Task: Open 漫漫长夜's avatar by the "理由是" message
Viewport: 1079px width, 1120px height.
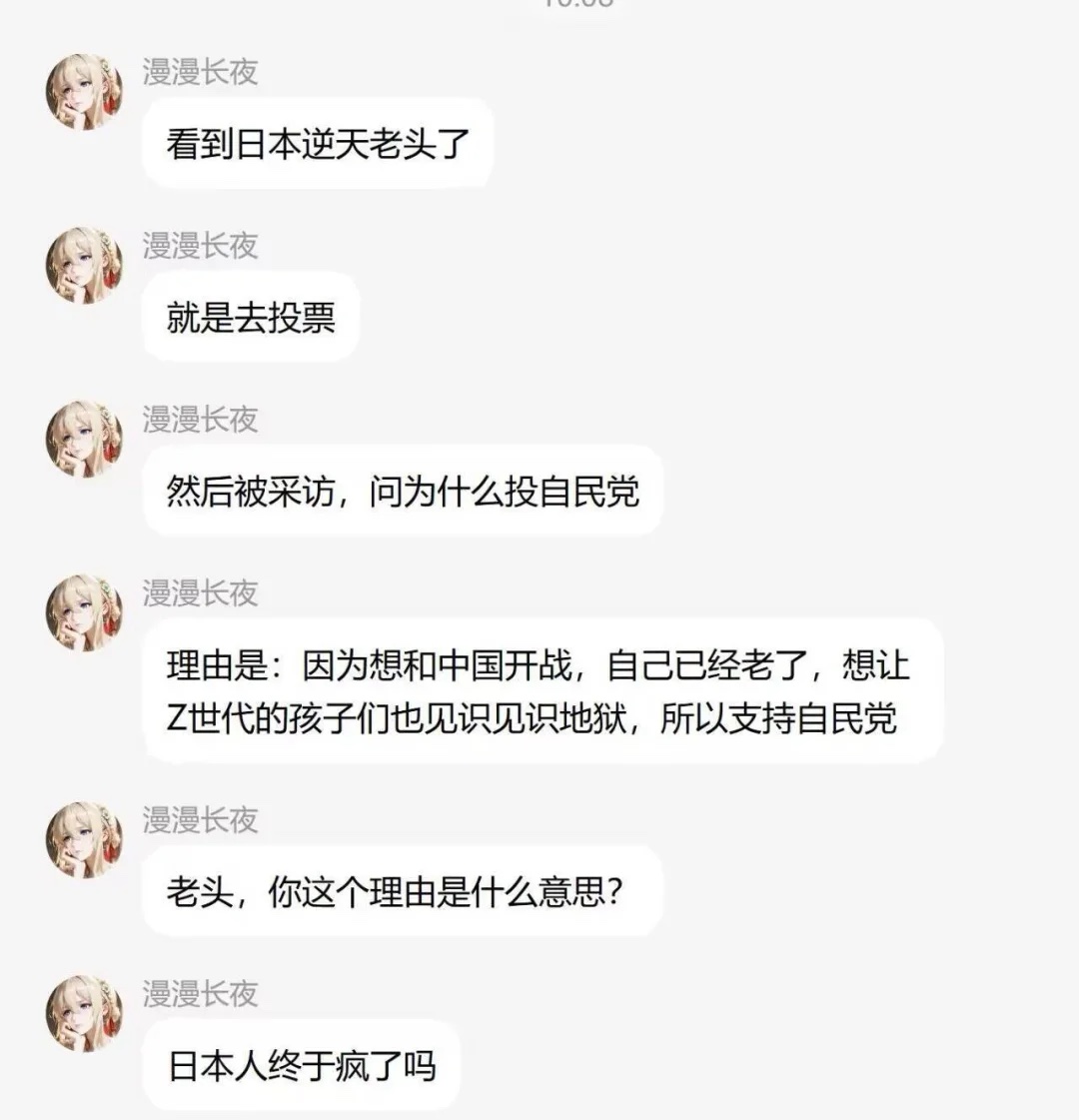Action: click(84, 613)
